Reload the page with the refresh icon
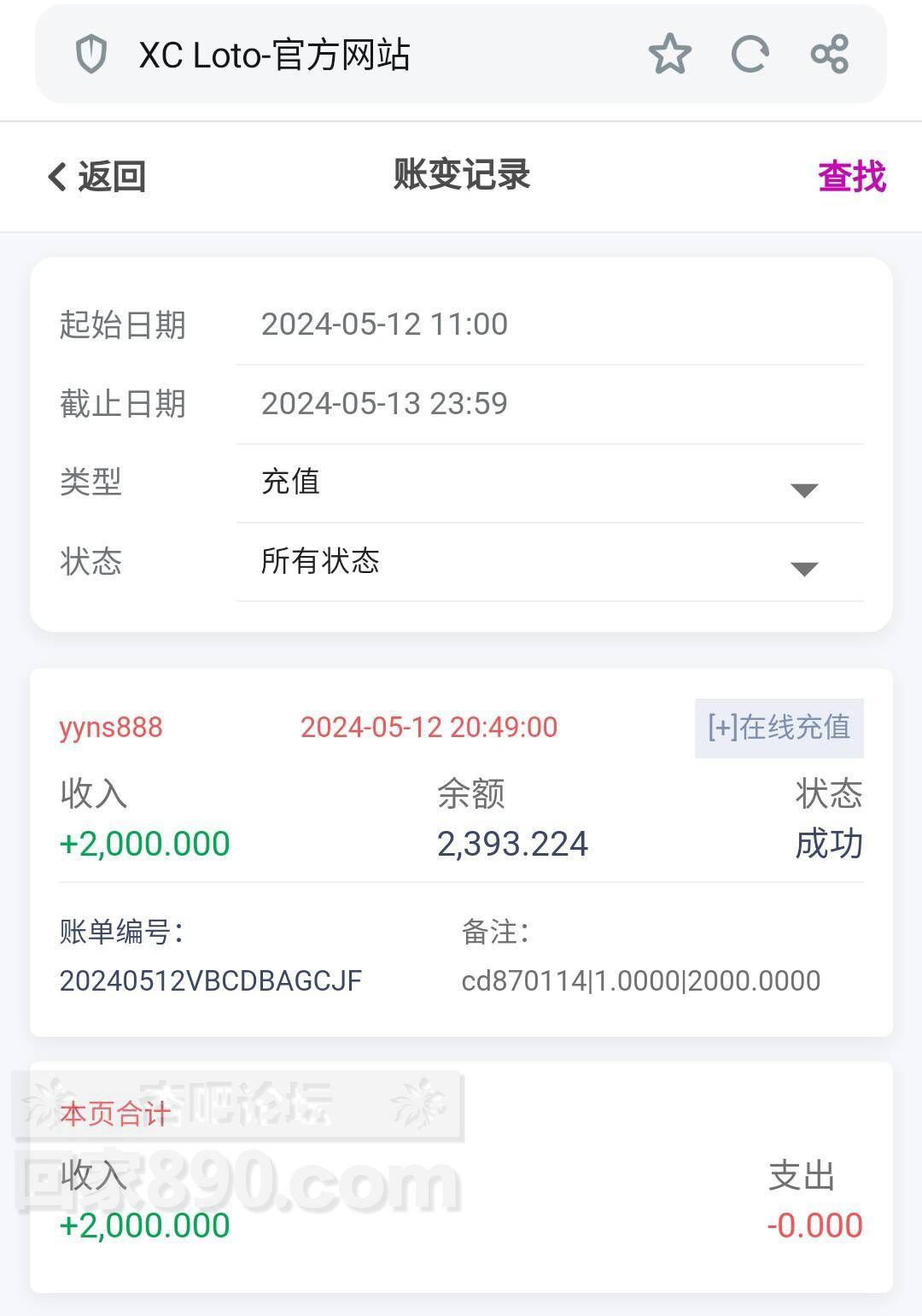Screen dimensions: 922x1316 click(750, 55)
